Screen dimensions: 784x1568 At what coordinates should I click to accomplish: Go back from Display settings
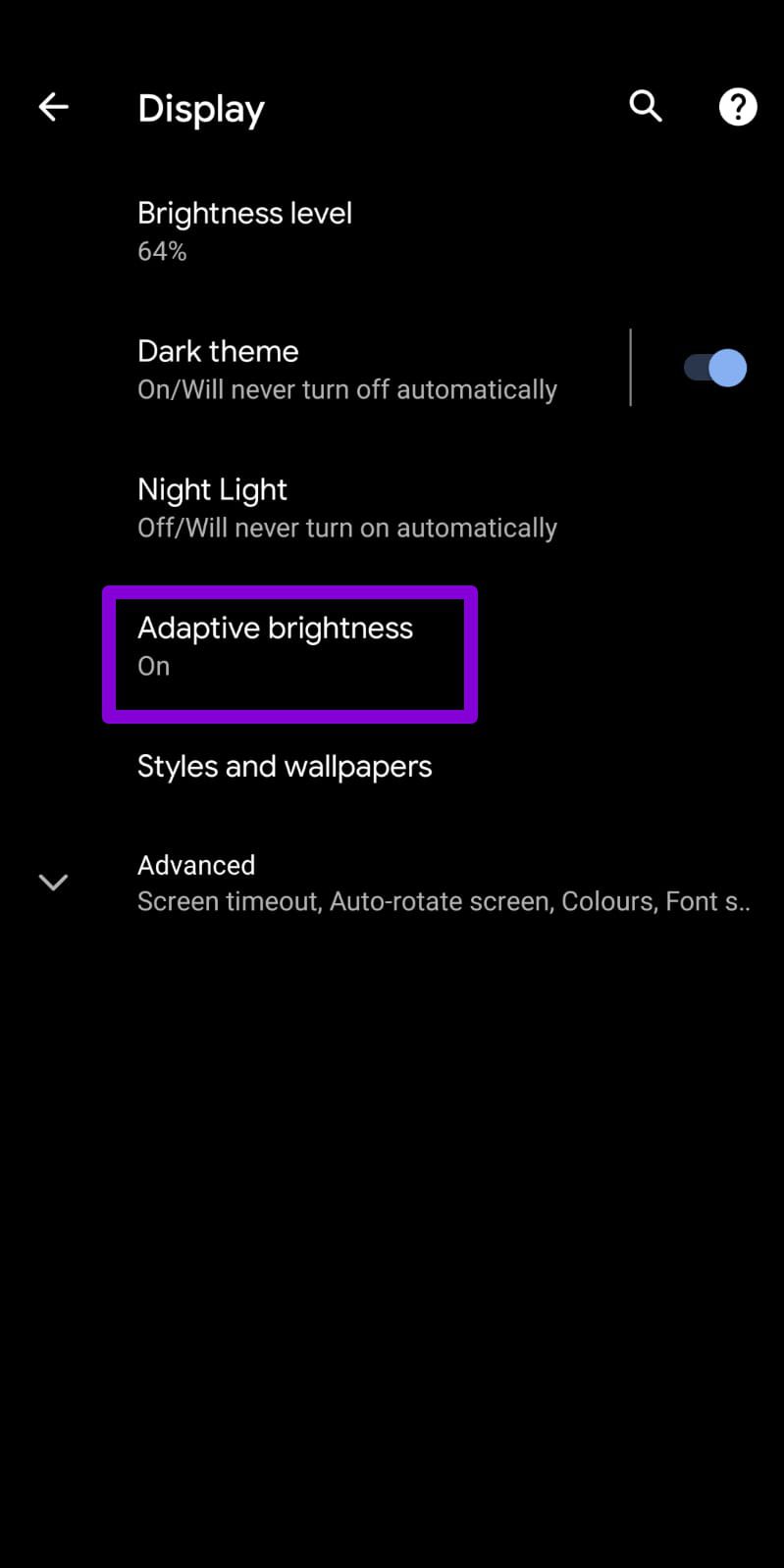tap(53, 107)
